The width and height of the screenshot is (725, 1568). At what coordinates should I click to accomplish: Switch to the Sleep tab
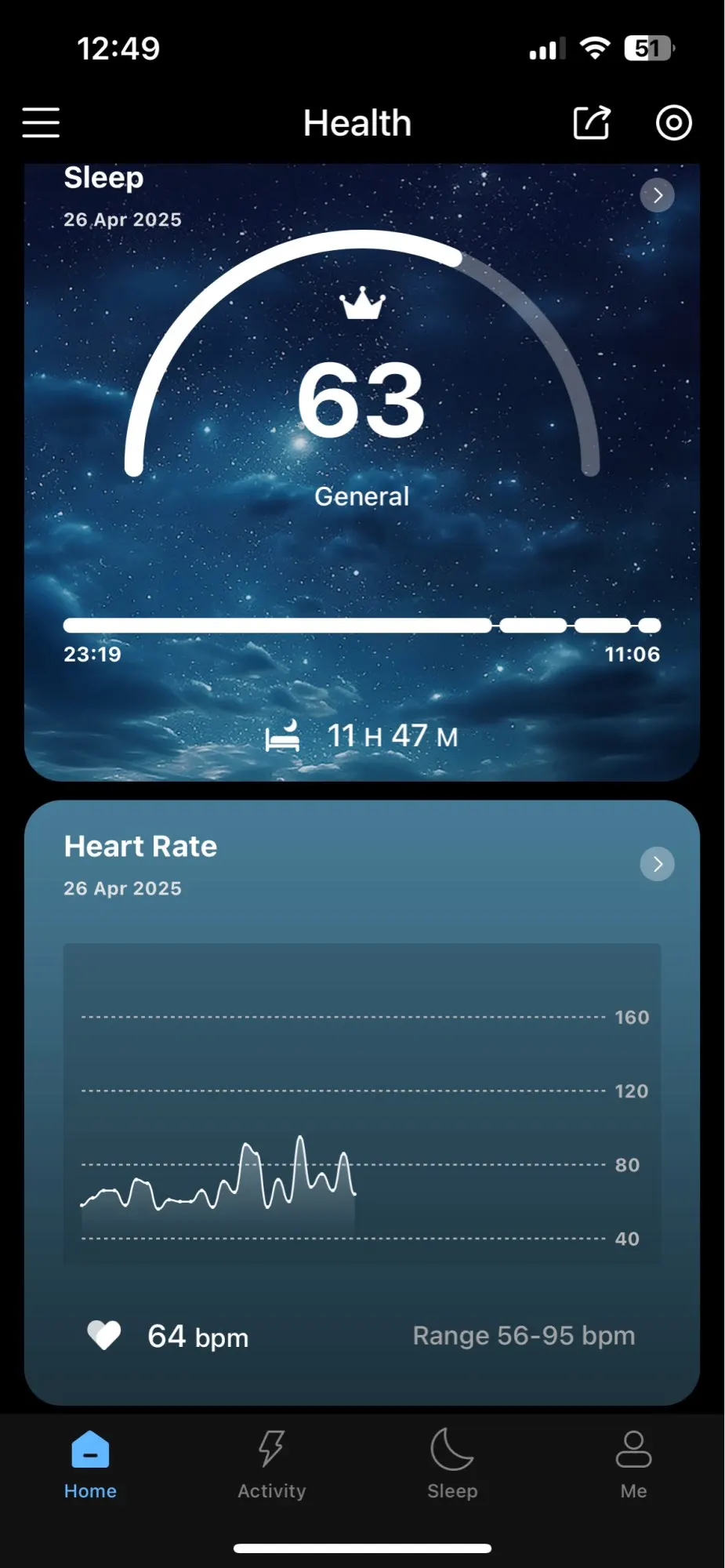(452, 1465)
